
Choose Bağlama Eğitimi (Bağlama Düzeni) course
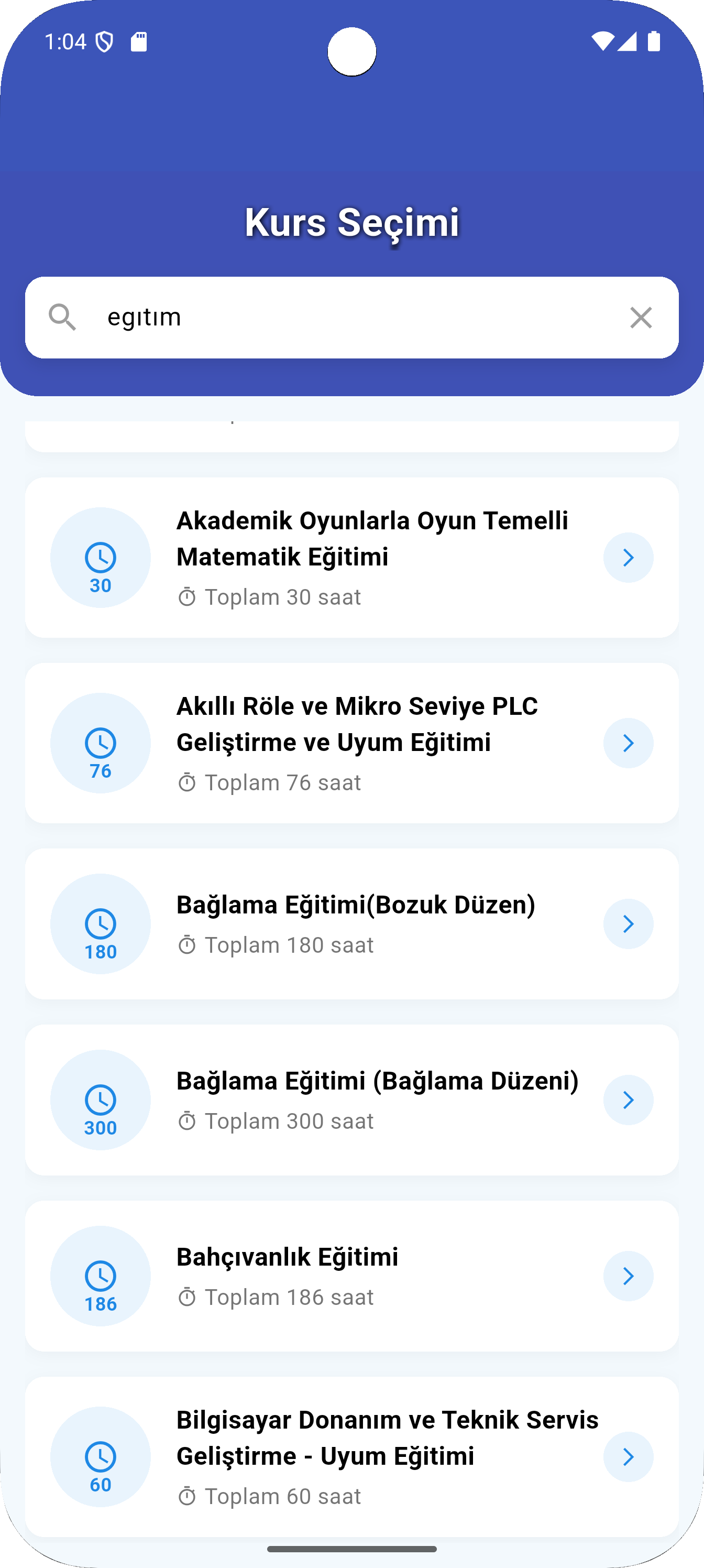pyautogui.click(x=351, y=1099)
